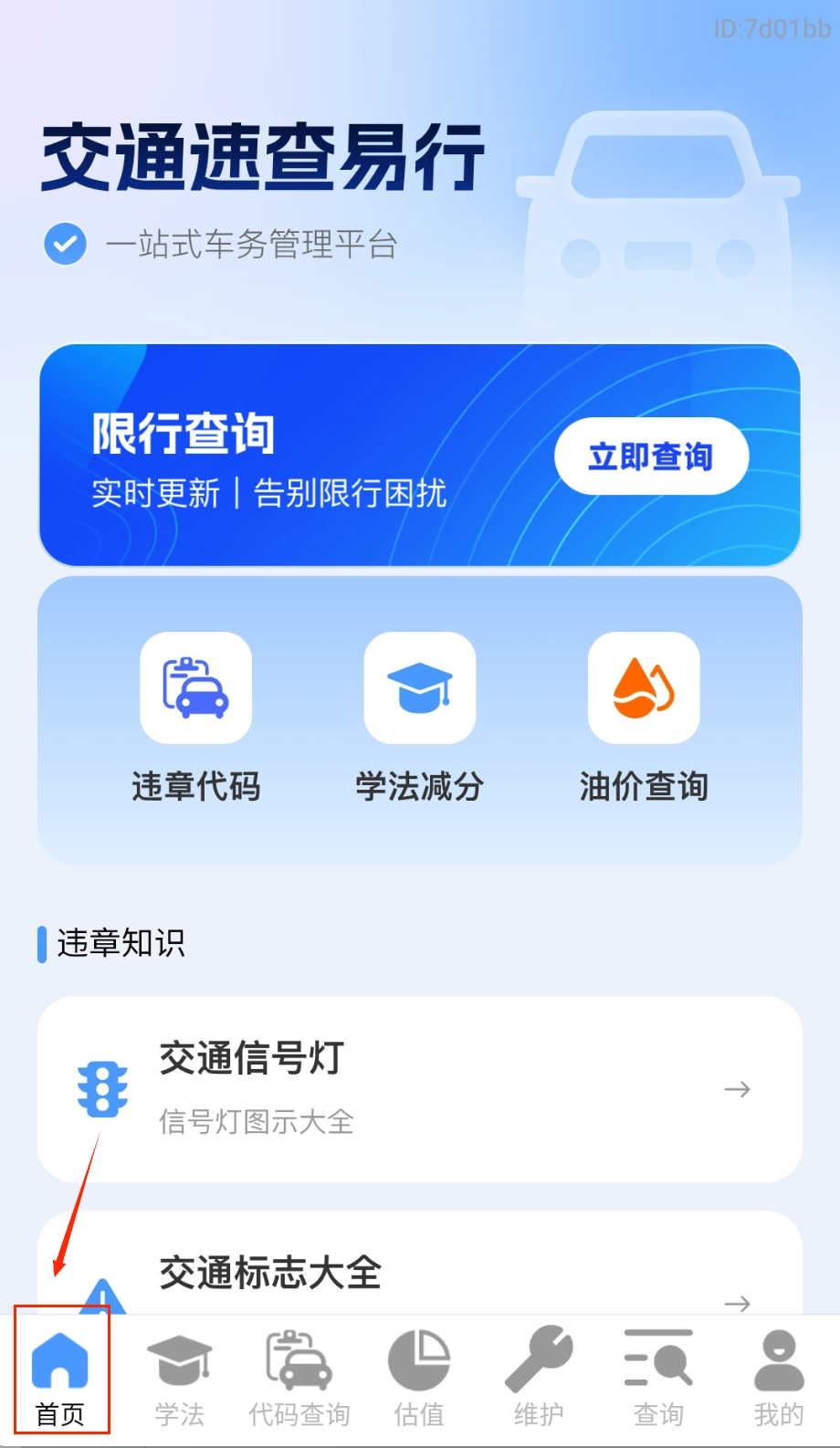The width and height of the screenshot is (840, 1448).
Task: Tap the 油价查询 oil drop icon
Action: [644, 689]
